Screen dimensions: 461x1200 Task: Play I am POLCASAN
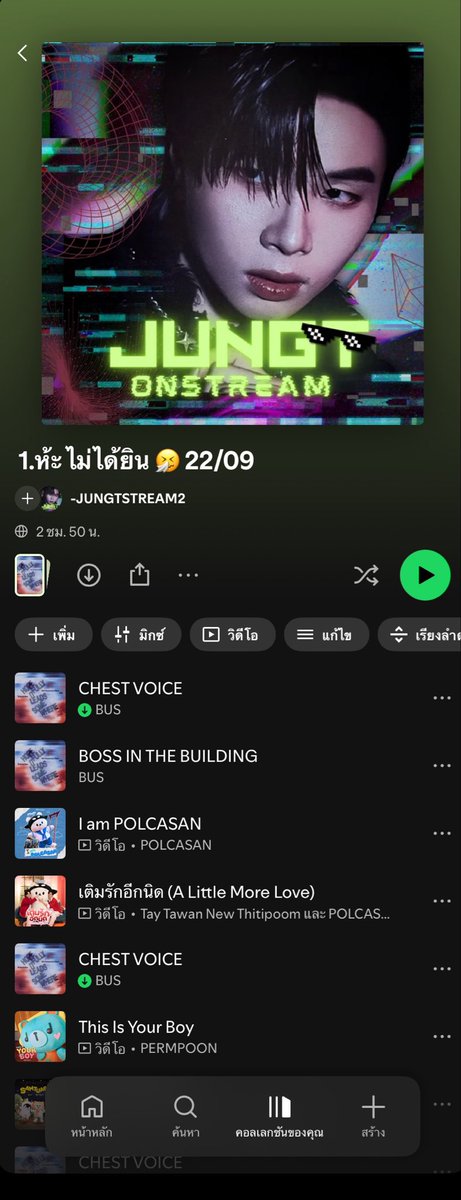coord(230,834)
